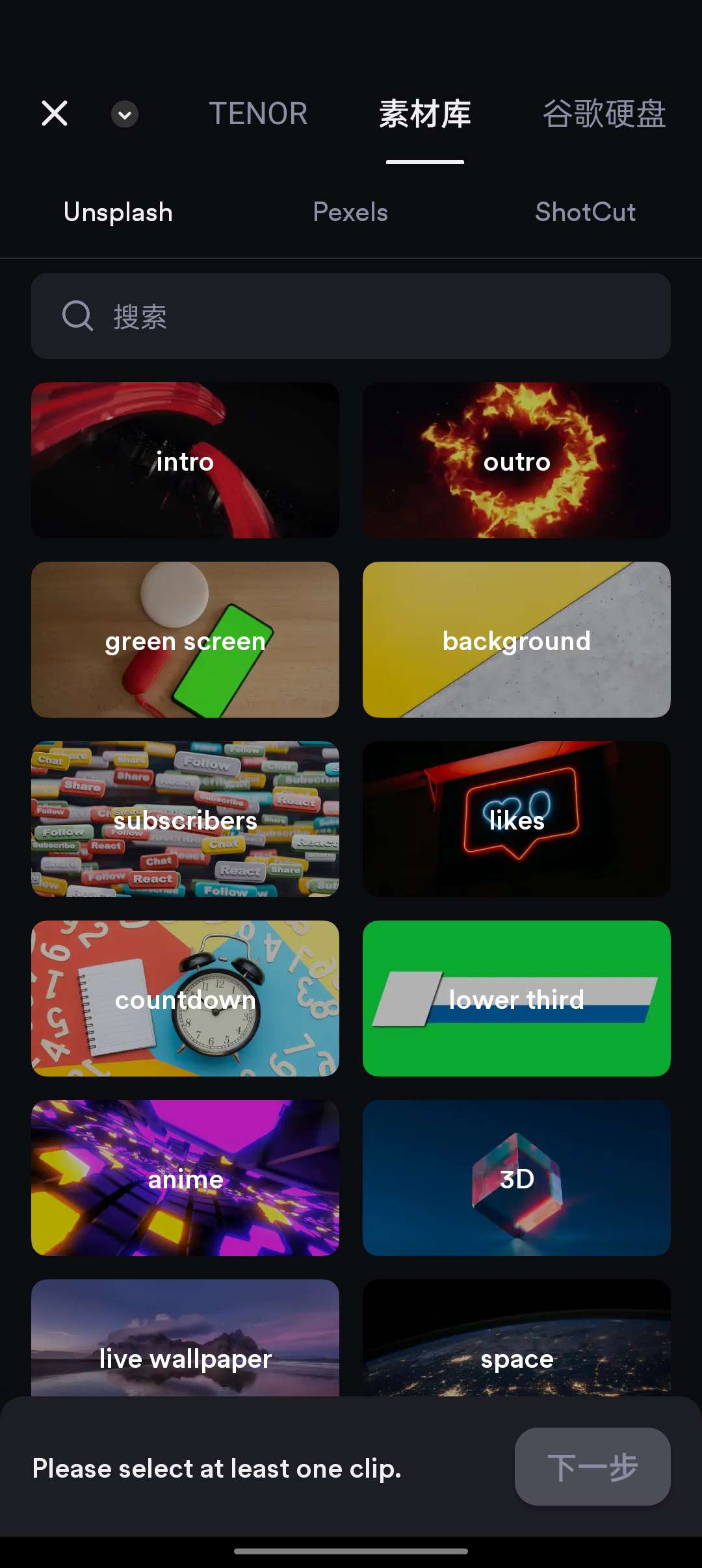Close the media picker with the X
Screen dimensions: 702x1568
[55, 114]
